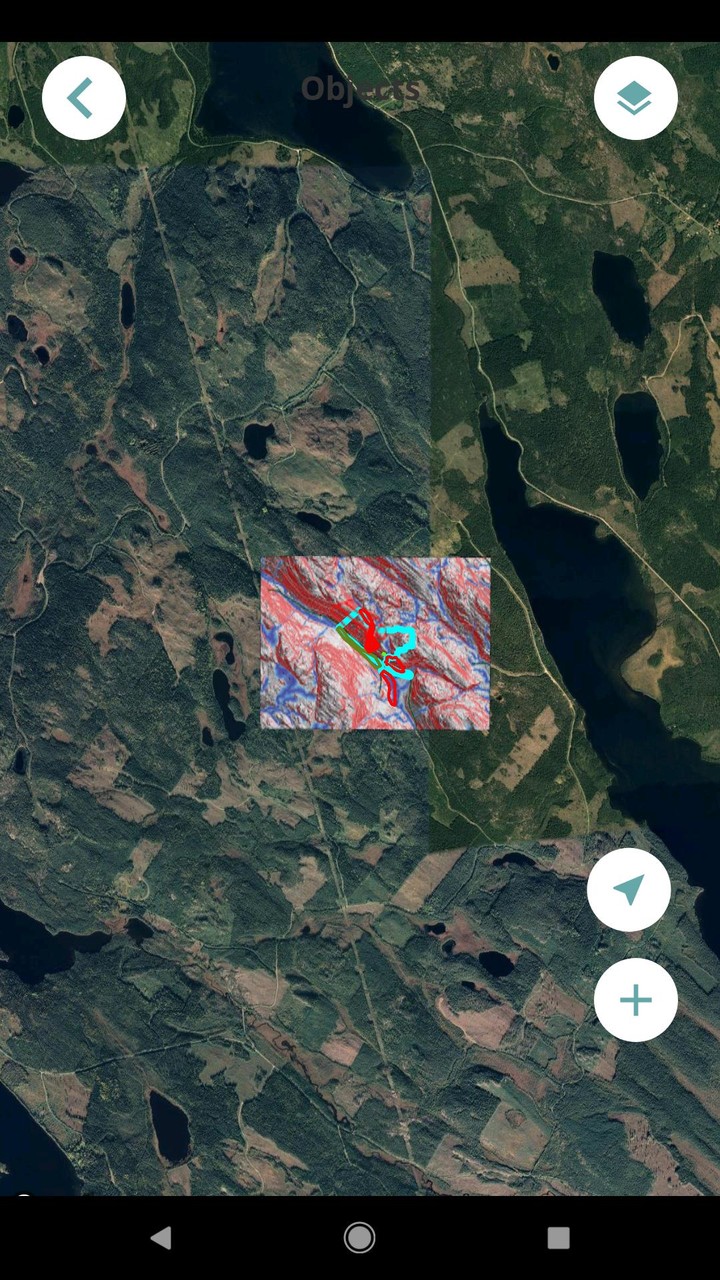Add a new object with plus button

[635, 1000]
